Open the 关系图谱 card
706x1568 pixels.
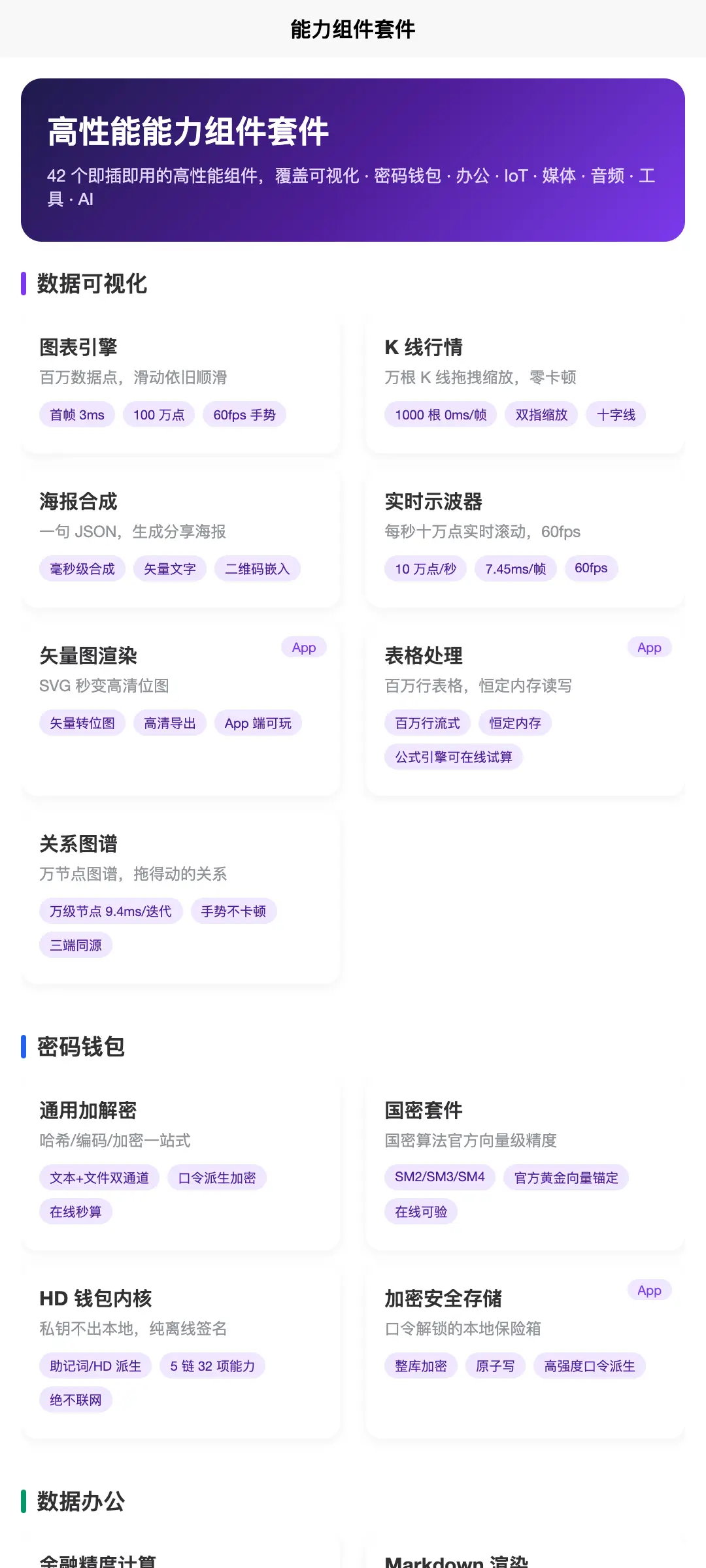pyautogui.click(x=180, y=898)
